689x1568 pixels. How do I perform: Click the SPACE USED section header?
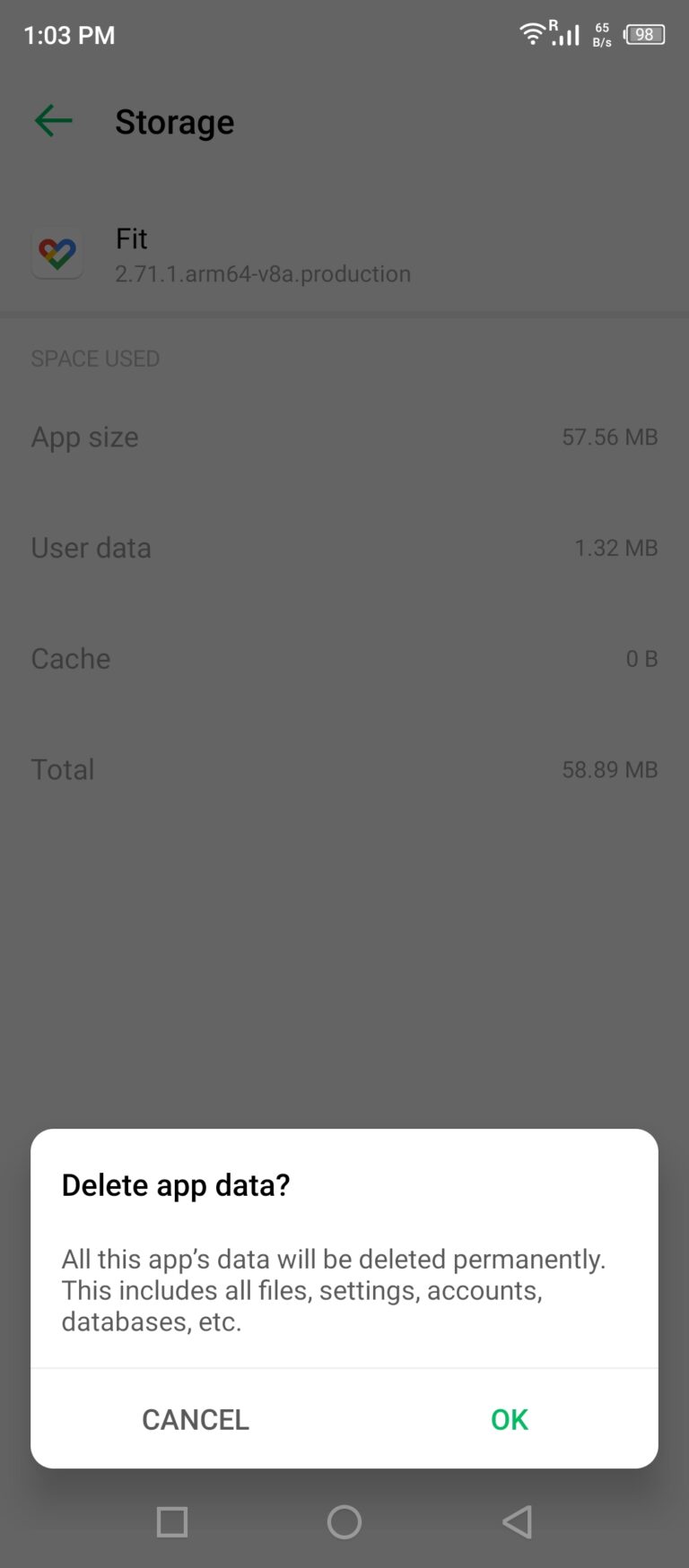[95, 358]
